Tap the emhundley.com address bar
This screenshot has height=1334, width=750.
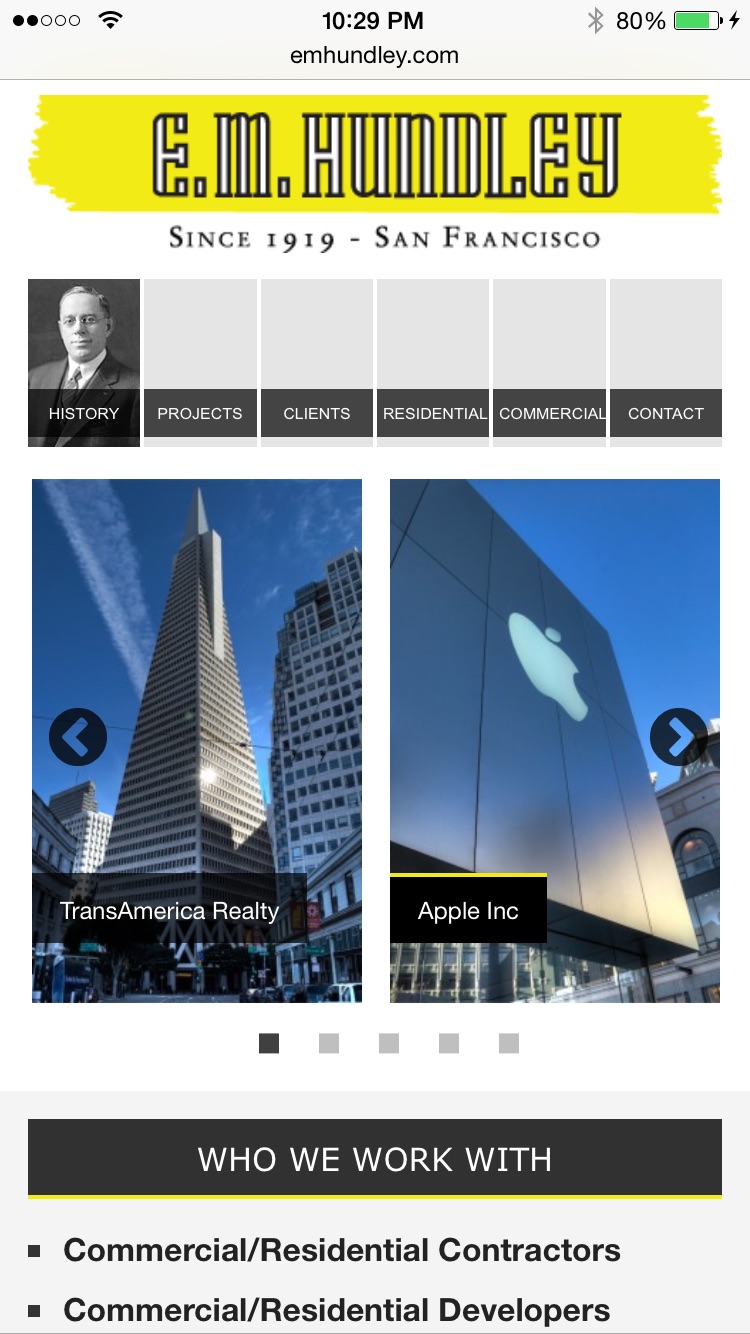pos(374,56)
